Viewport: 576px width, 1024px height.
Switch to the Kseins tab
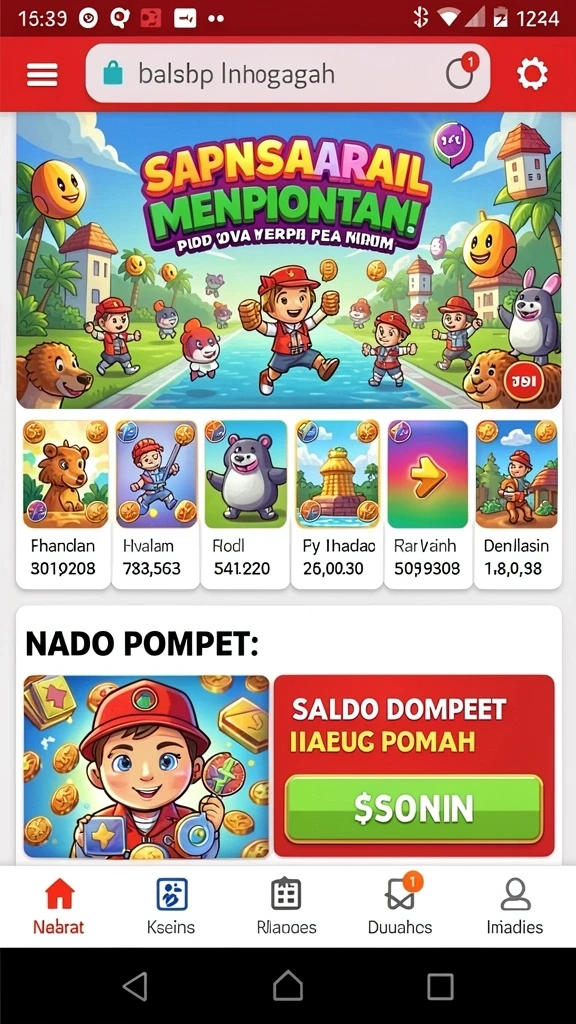click(172, 906)
